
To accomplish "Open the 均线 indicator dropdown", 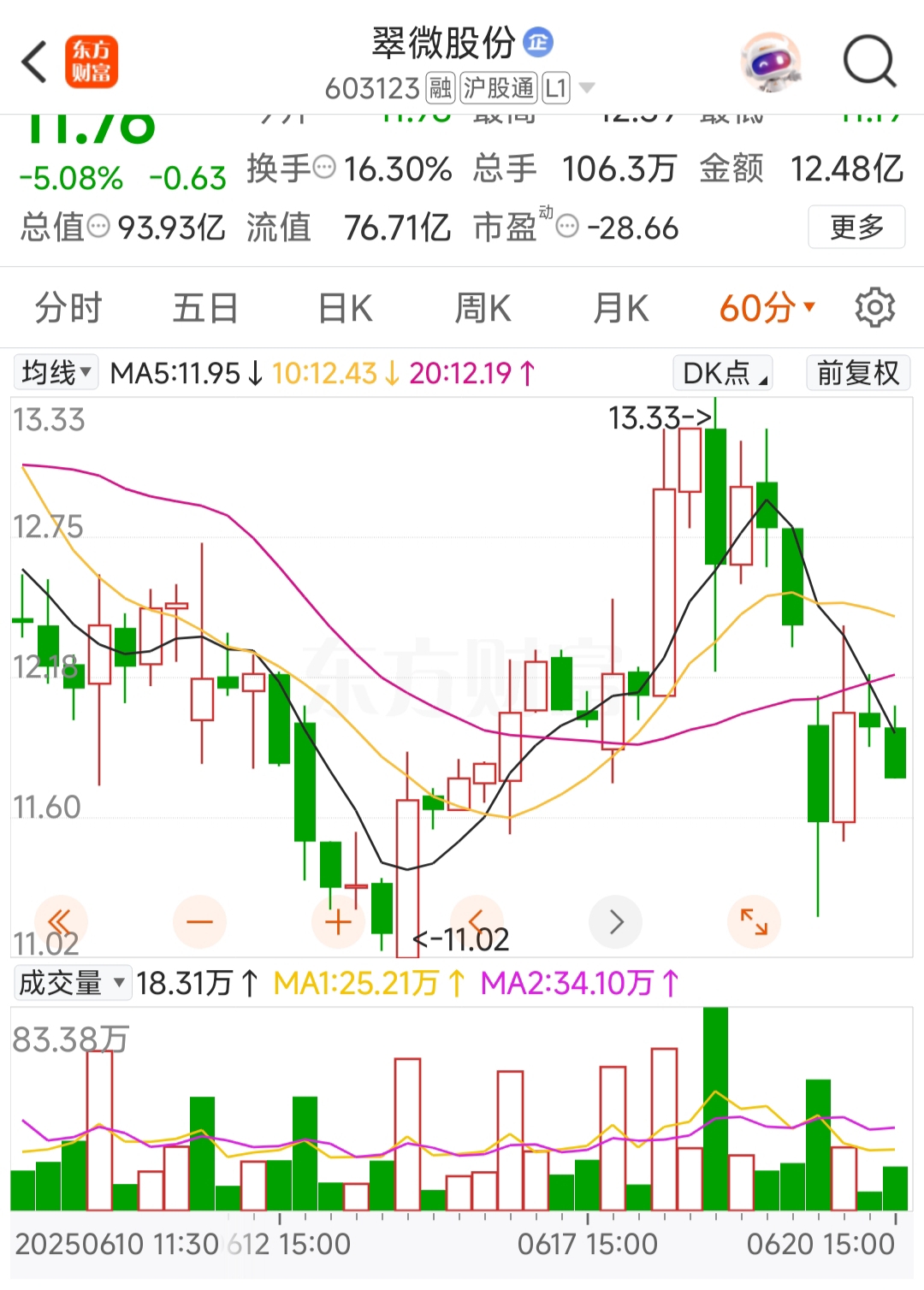I will (56, 373).
